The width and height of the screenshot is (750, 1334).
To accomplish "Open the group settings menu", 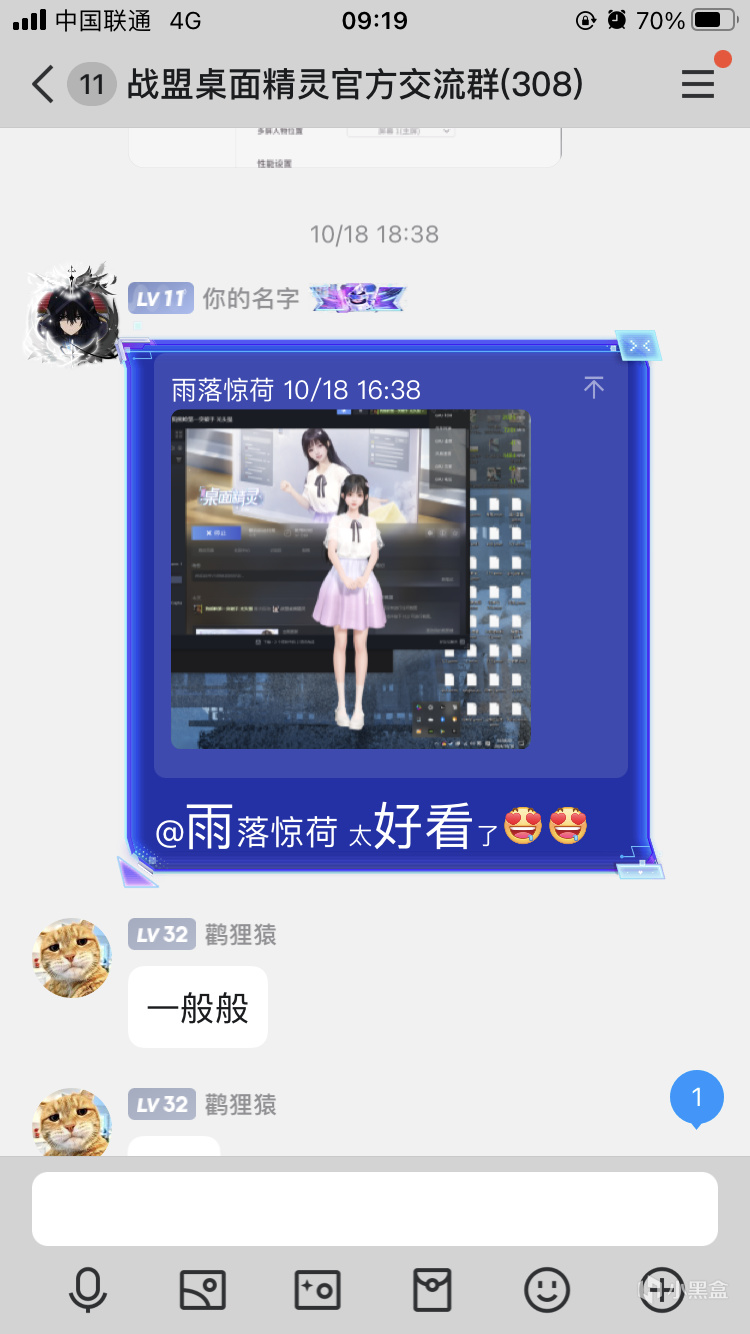I will tap(697, 85).
